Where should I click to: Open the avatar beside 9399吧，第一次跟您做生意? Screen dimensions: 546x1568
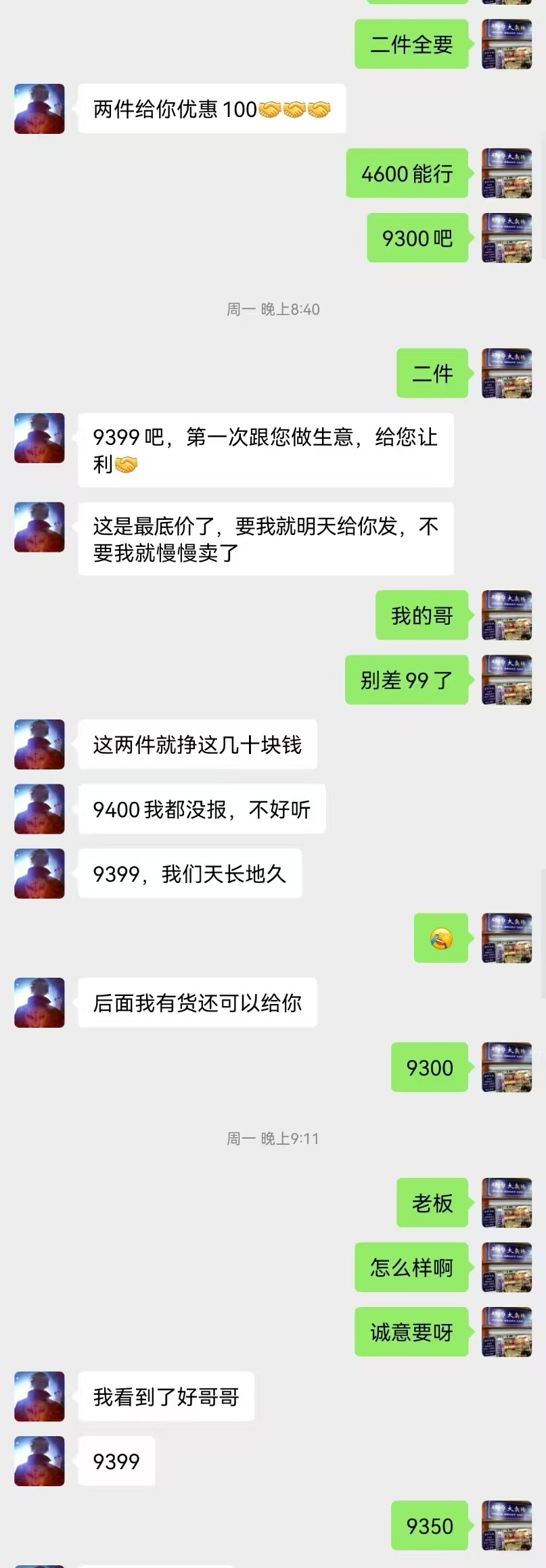(x=39, y=438)
